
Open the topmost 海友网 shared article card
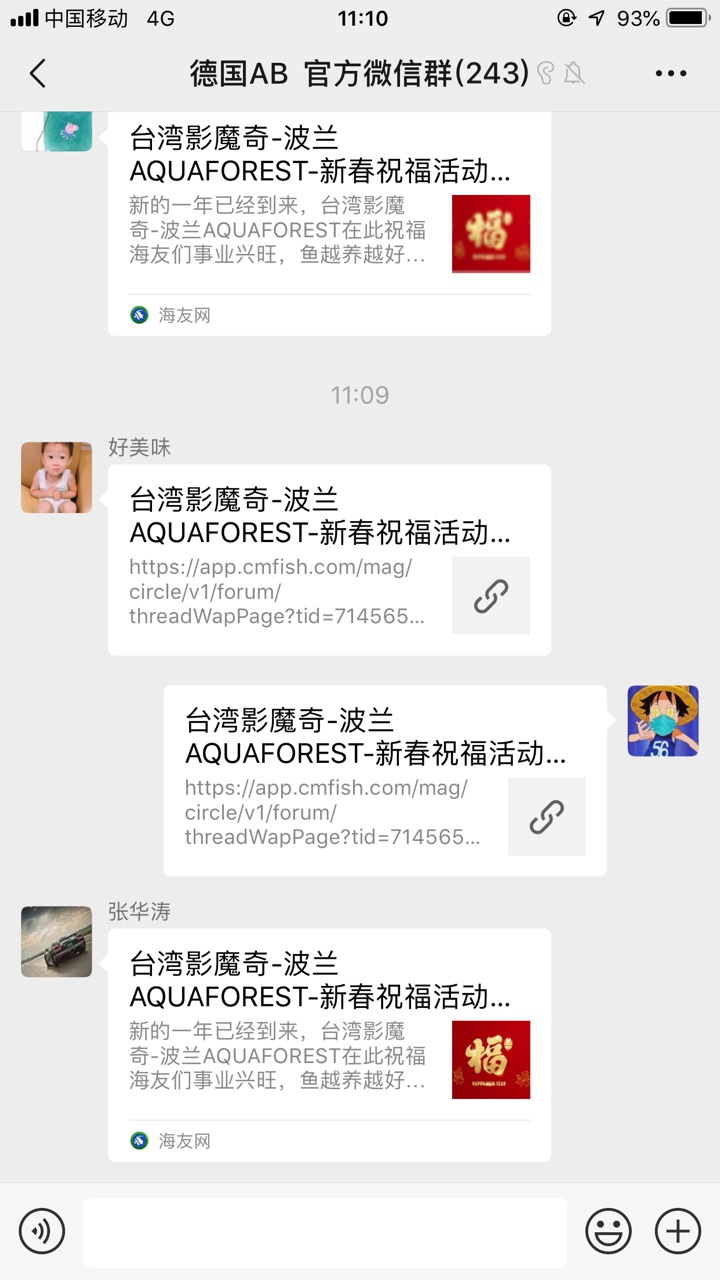click(329, 225)
